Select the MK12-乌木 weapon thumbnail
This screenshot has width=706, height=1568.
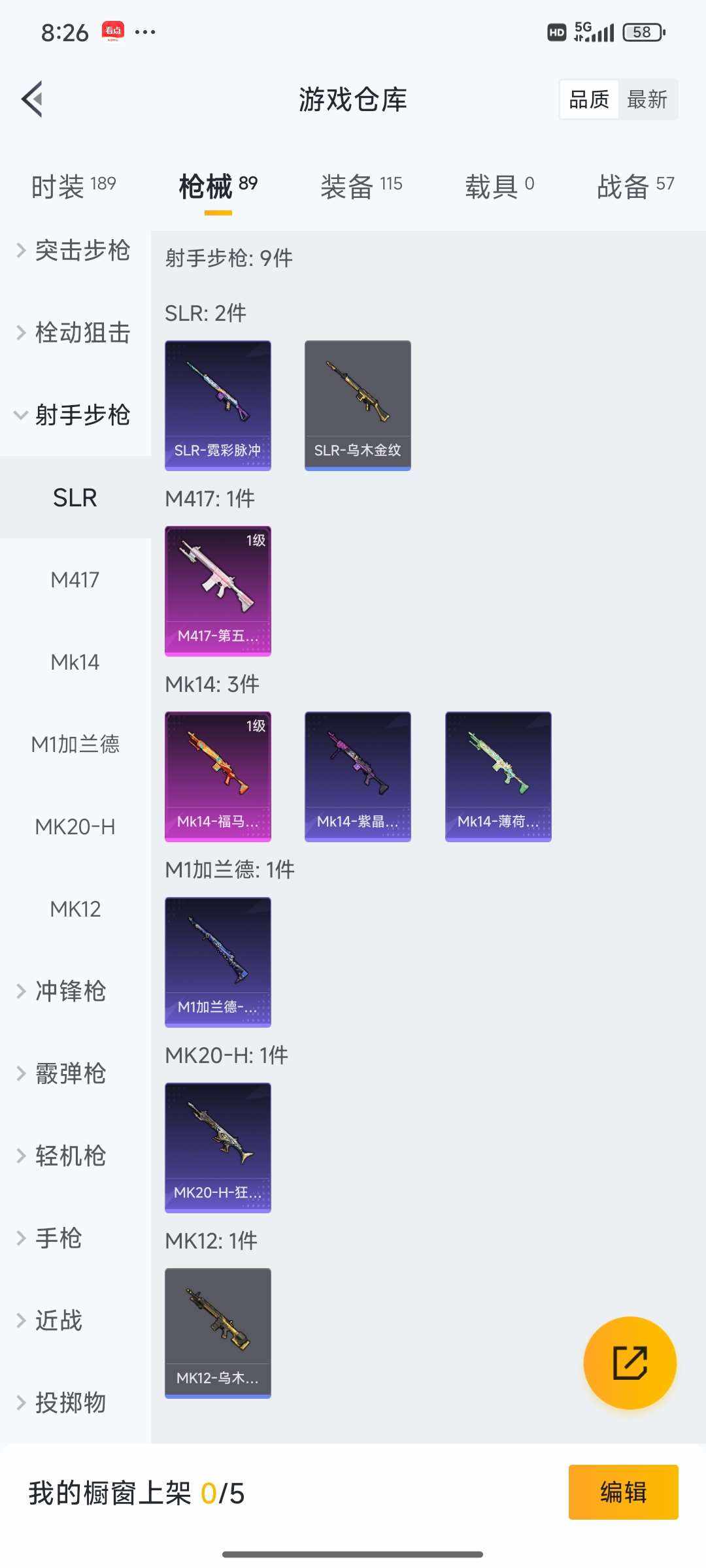click(218, 1333)
